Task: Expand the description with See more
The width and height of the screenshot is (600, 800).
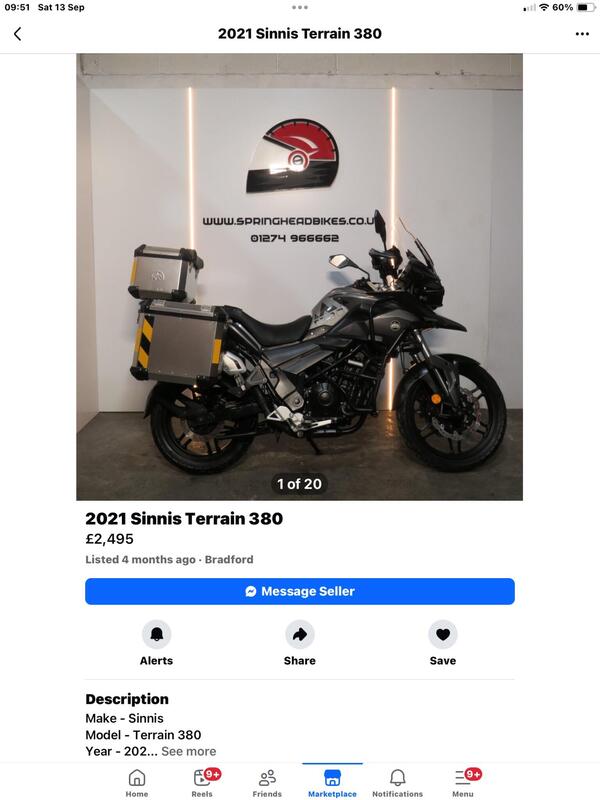Action: pos(188,751)
